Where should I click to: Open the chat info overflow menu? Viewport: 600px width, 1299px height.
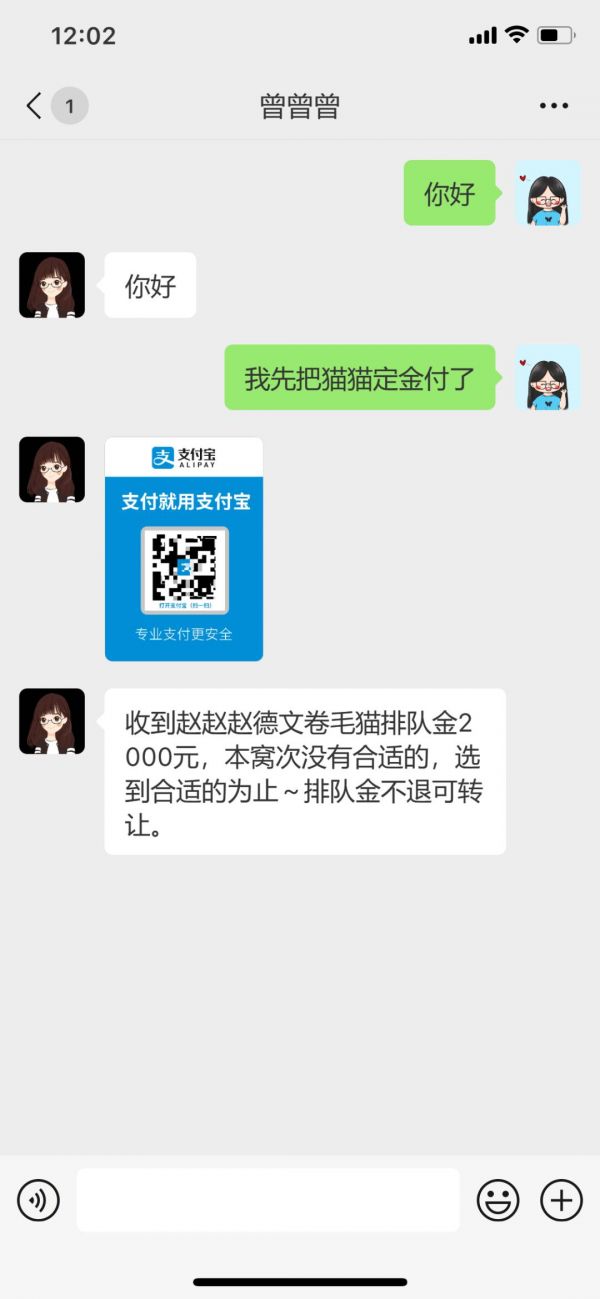pyautogui.click(x=553, y=106)
